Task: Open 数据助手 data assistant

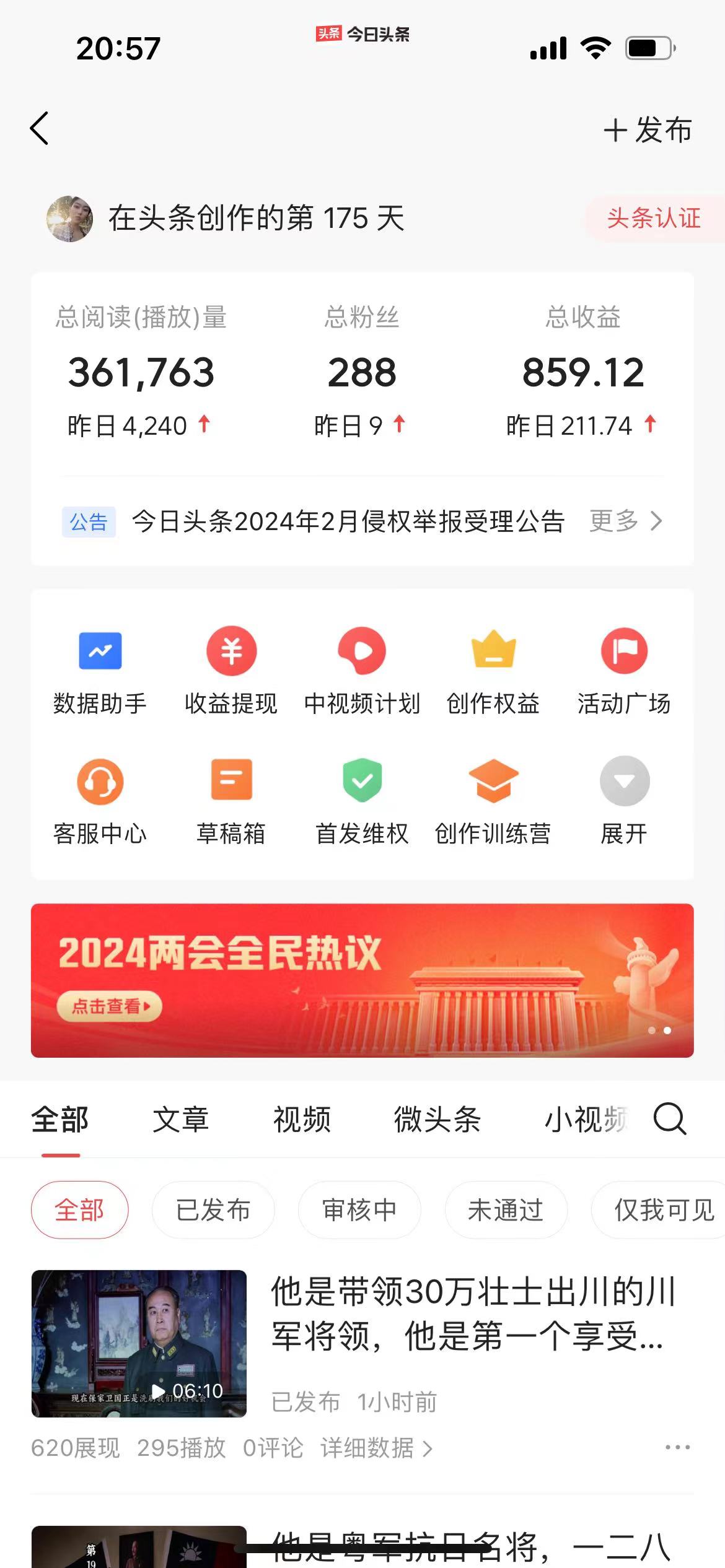Action: pyautogui.click(x=100, y=671)
